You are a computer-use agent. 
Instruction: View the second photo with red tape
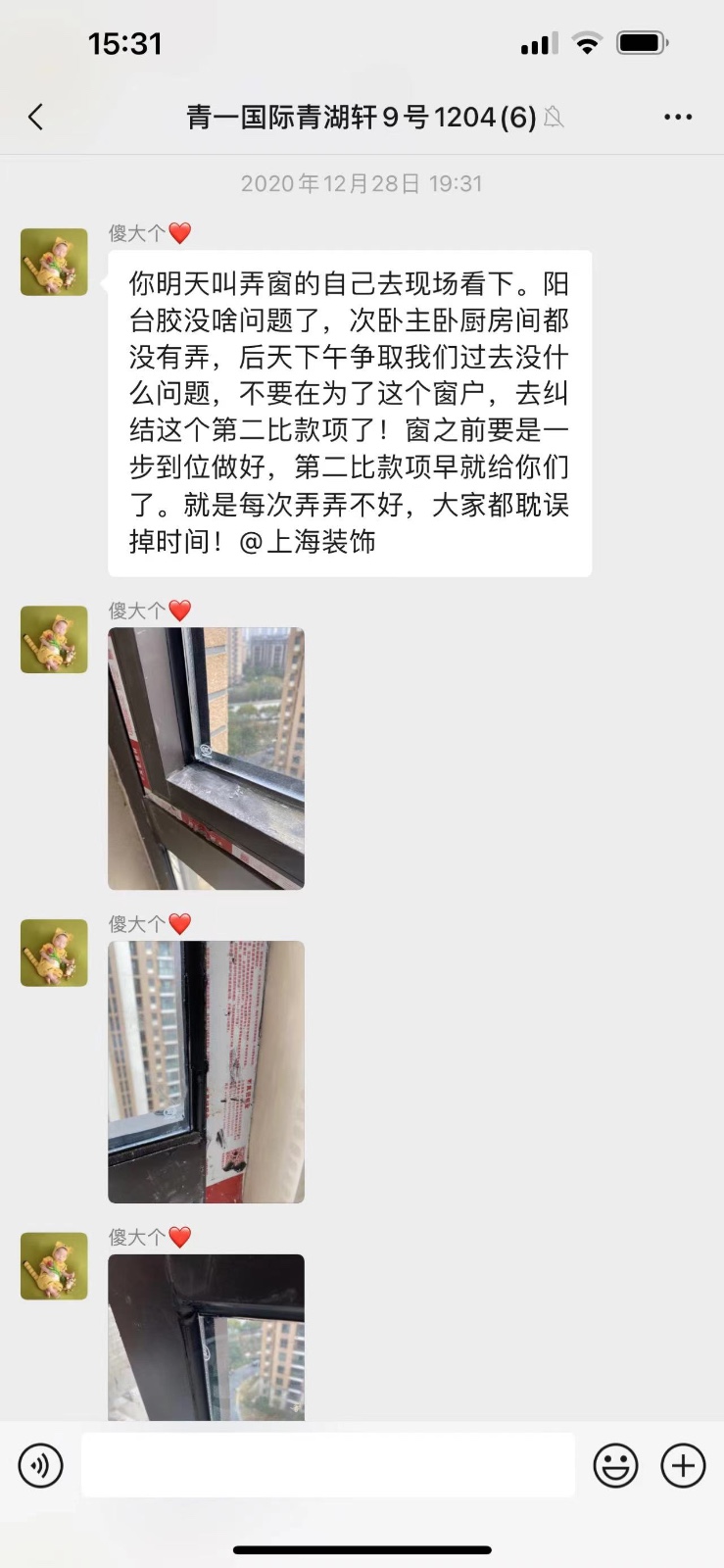pos(206,1071)
